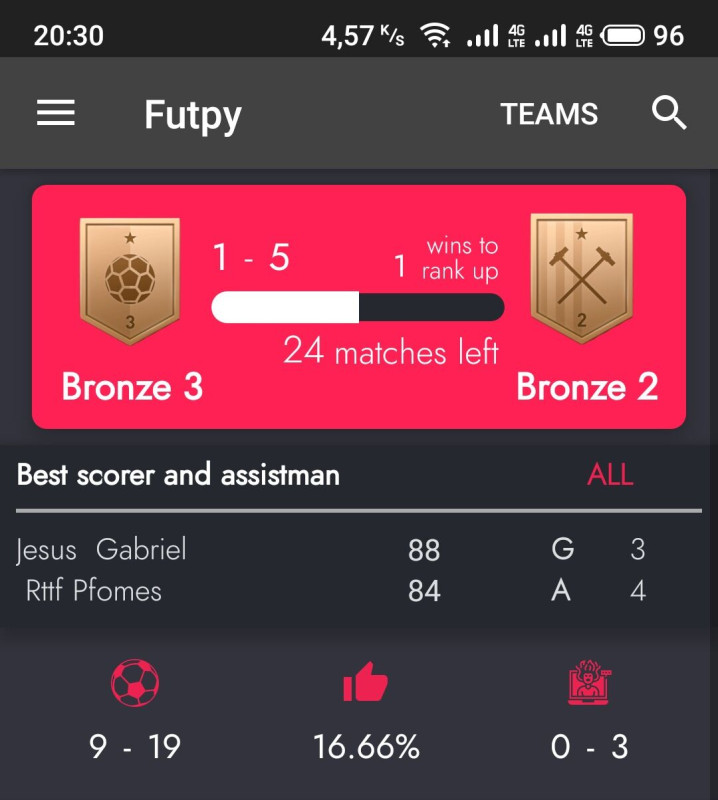Open the hamburger navigation menu
This screenshot has width=718, height=800.
pyautogui.click(x=56, y=114)
